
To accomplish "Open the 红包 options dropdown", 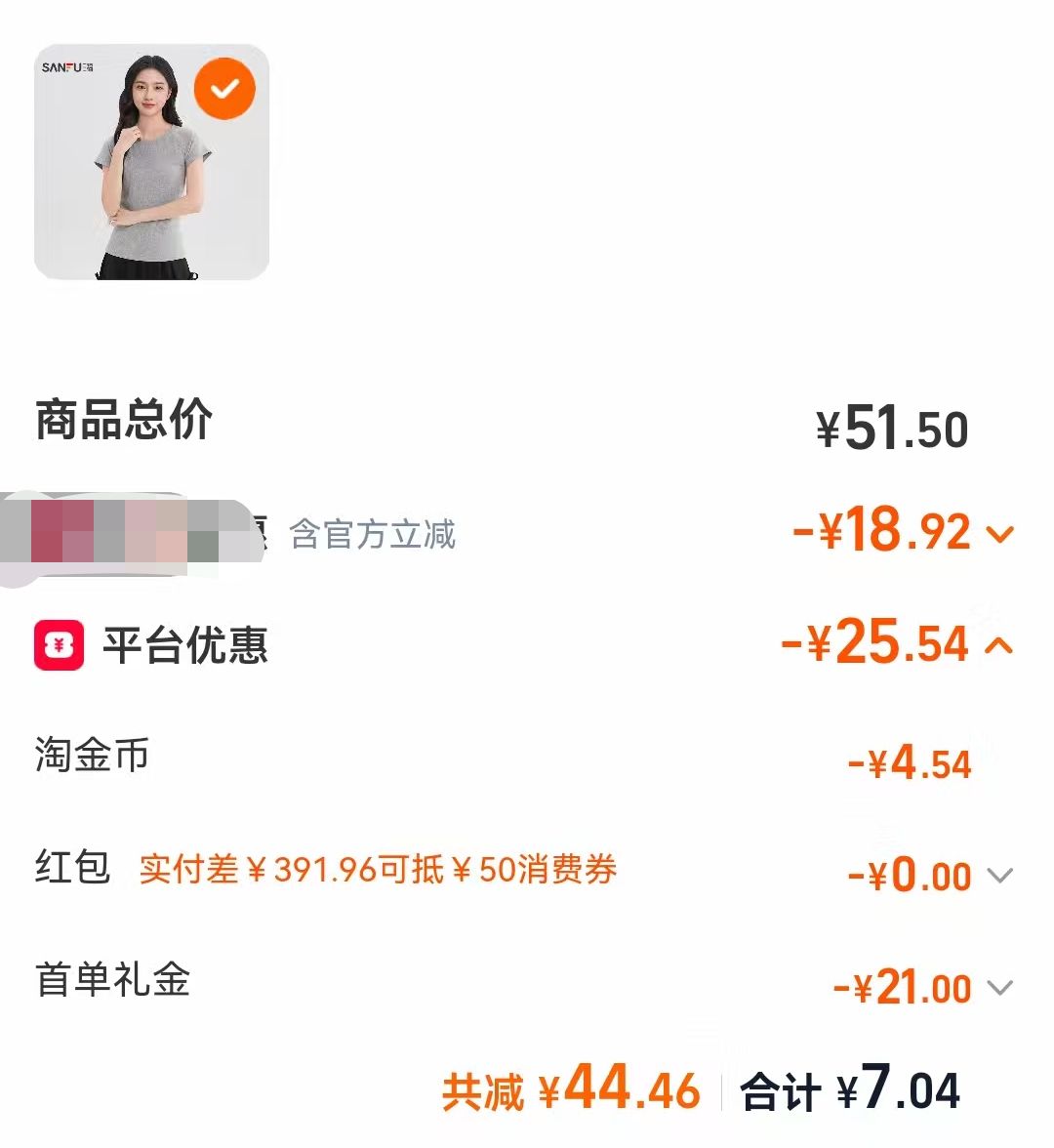I will tap(999, 876).
